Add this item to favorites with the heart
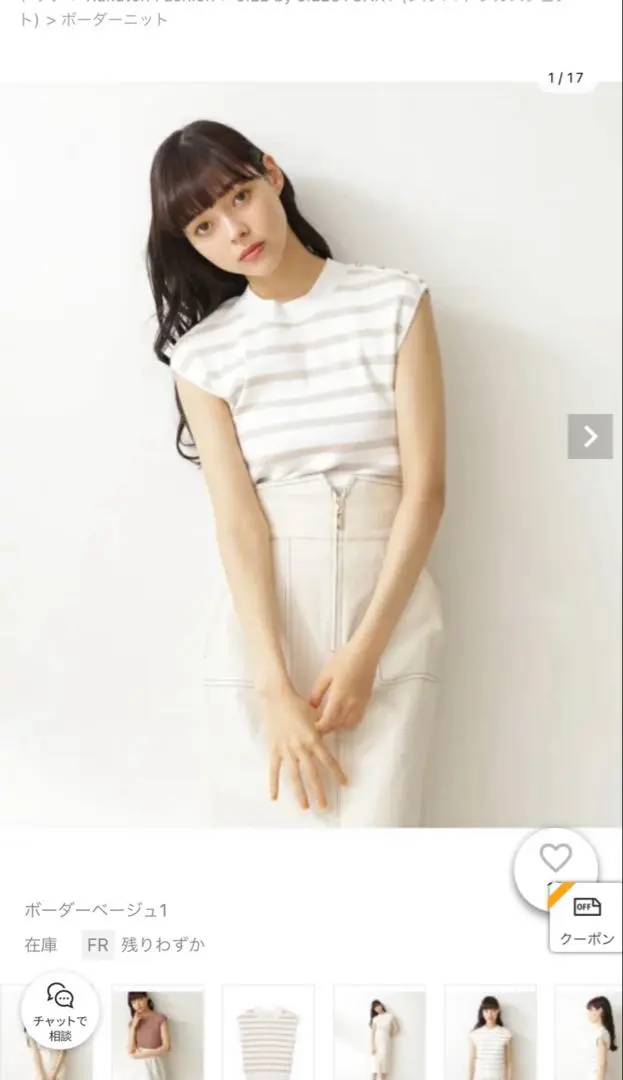Image resolution: width=623 pixels, height=1080 pixels. point(555,859)
